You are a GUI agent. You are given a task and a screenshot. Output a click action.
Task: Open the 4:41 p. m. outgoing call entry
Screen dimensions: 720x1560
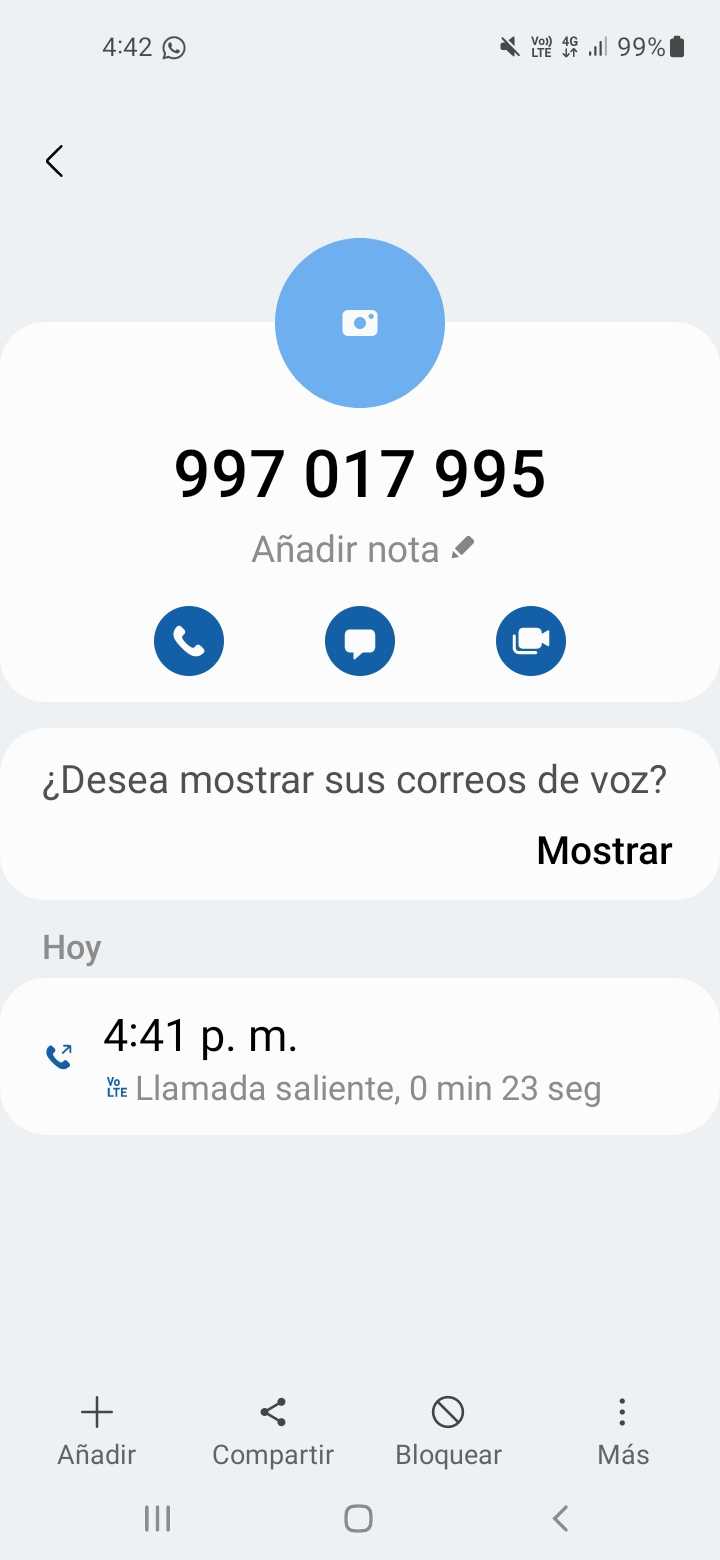click(360, 1057)
